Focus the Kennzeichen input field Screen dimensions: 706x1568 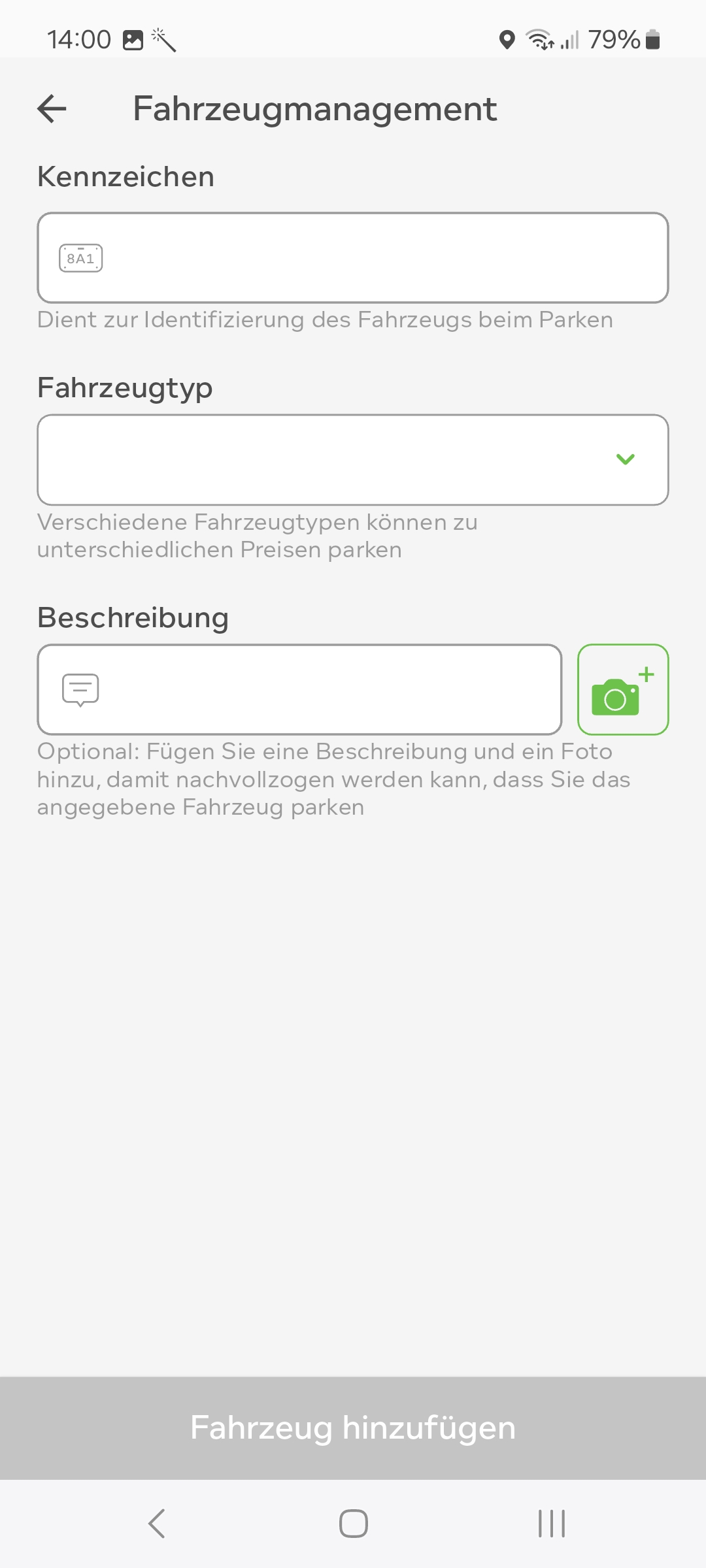[353, 257]
